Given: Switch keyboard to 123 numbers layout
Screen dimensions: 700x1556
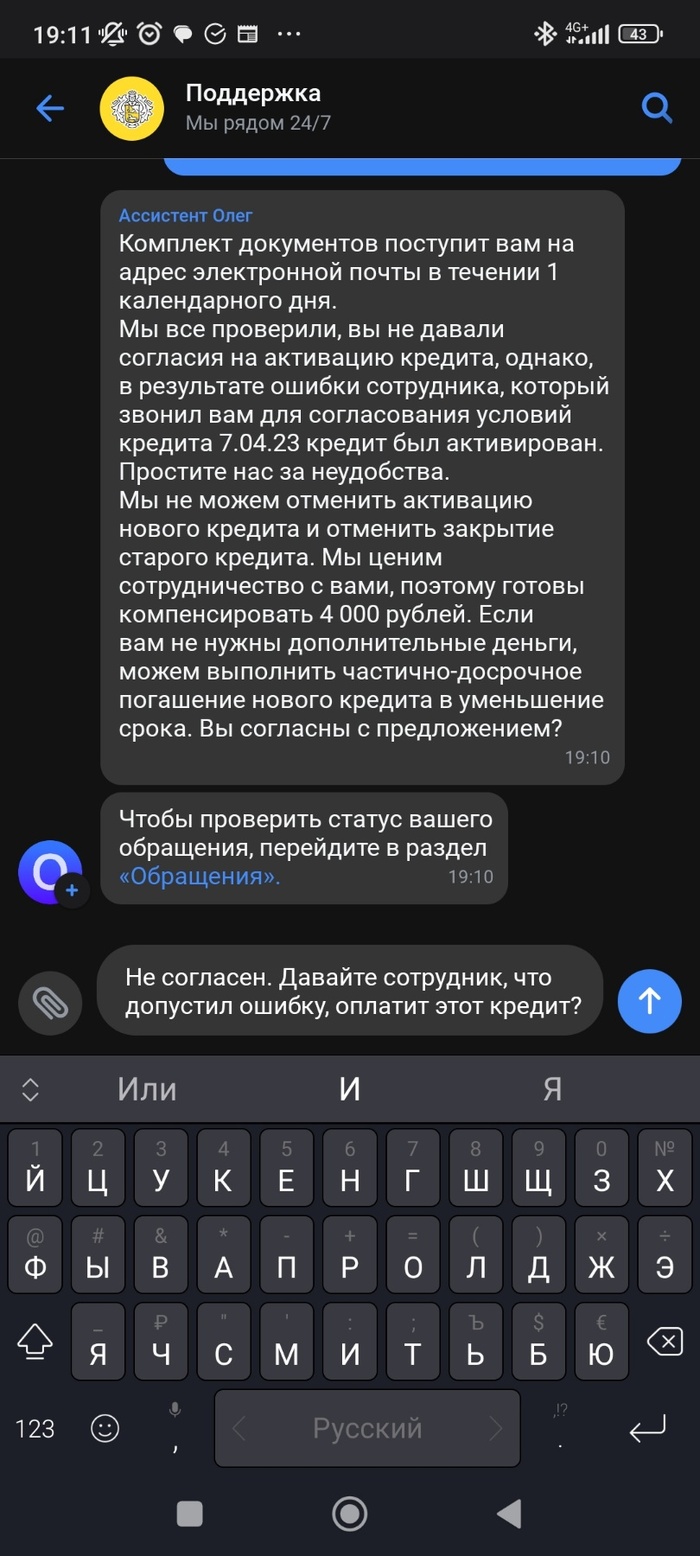Looking at the screenshot, I should point(35,1428).
